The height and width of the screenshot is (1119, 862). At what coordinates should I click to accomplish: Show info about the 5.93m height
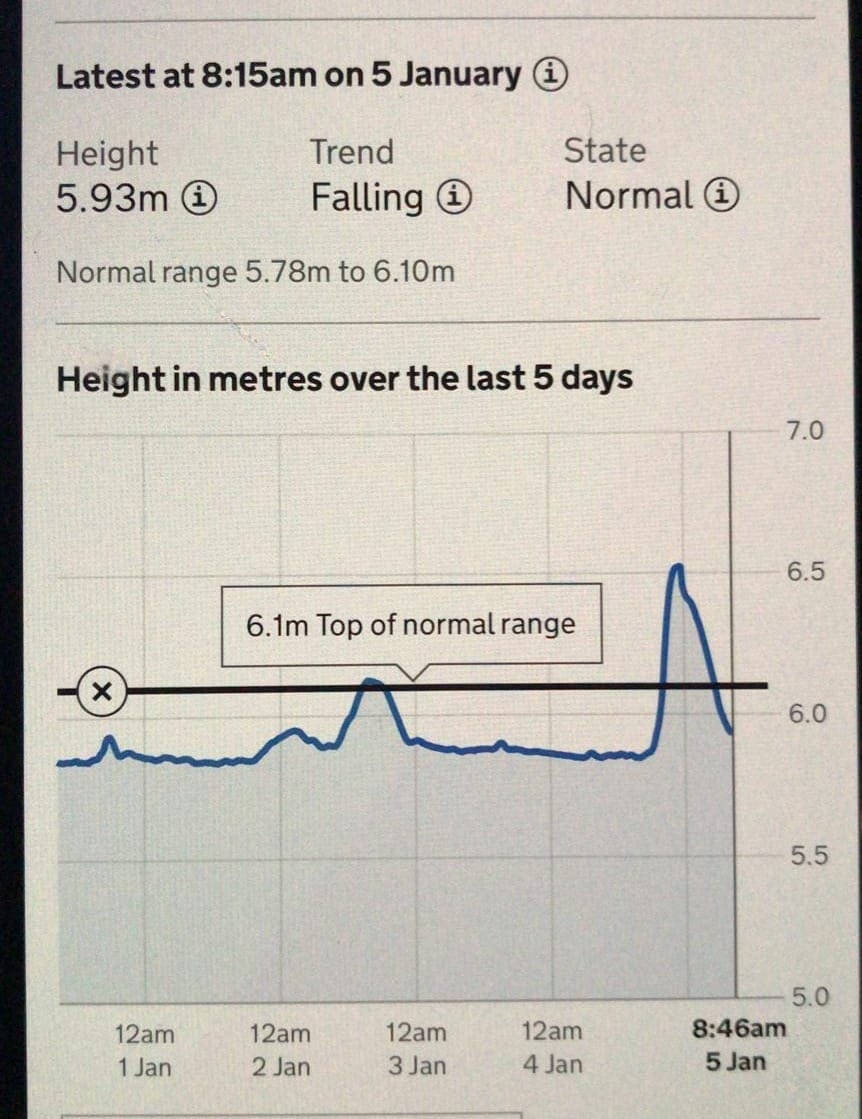[199, 198]
